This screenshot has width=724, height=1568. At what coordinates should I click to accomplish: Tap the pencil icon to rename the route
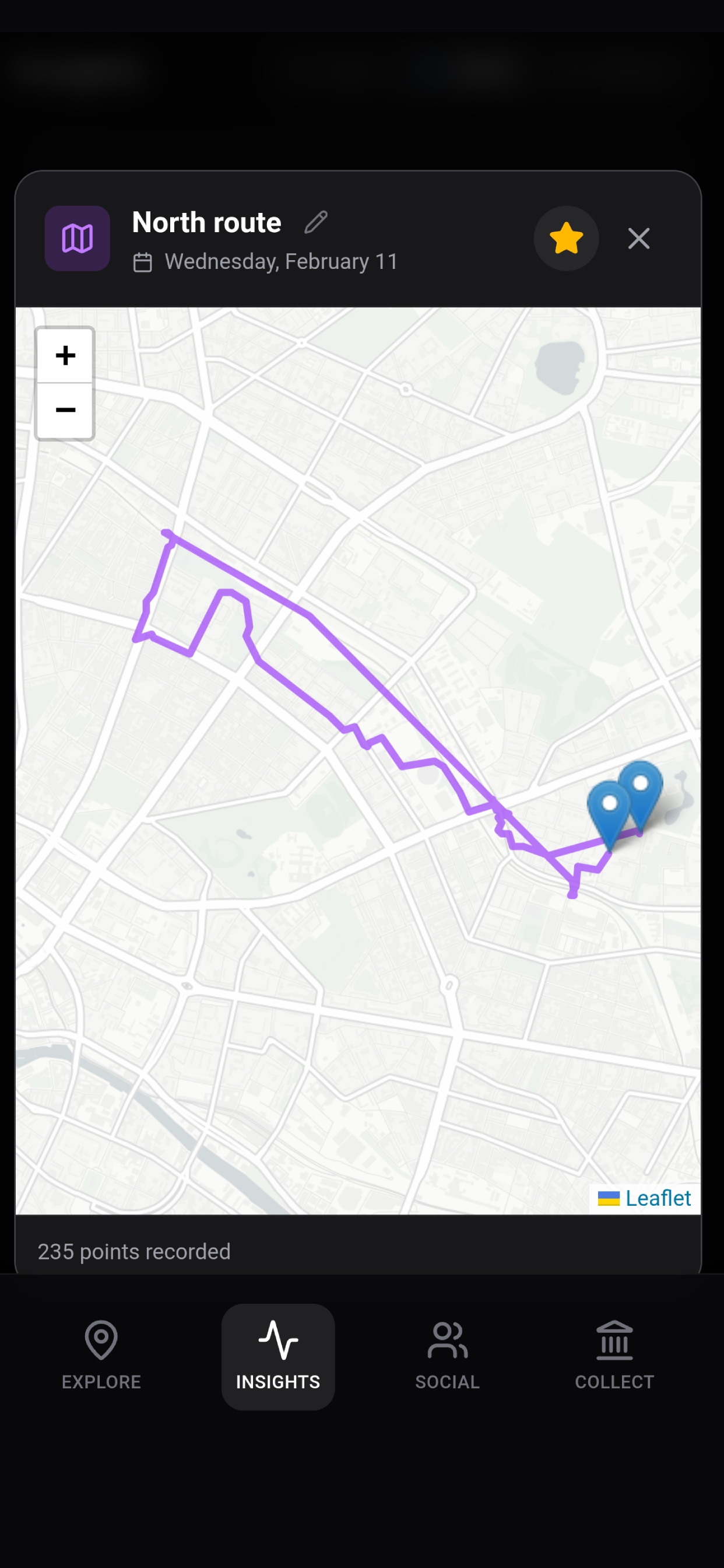316,222
